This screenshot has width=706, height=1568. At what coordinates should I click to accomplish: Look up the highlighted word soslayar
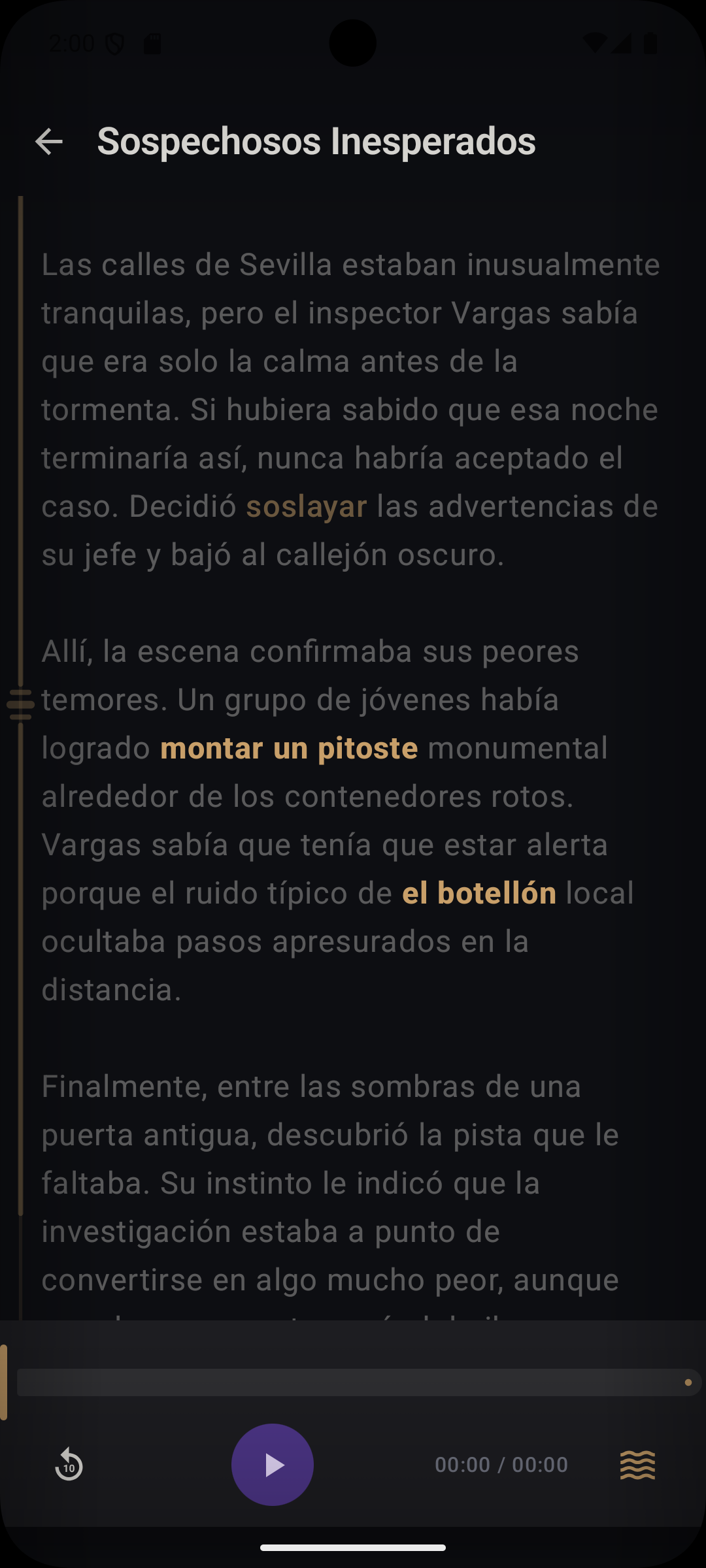point(306,507)
